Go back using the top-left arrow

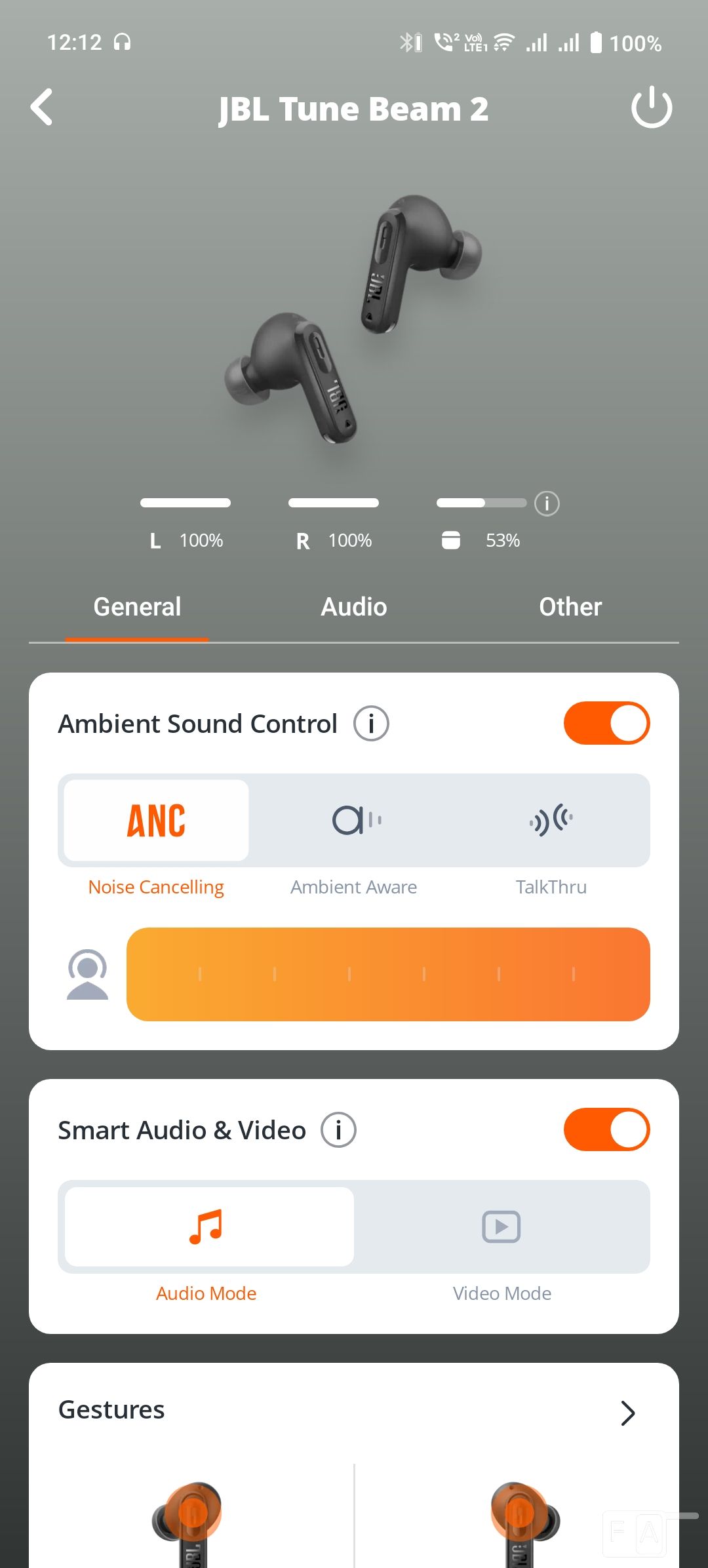point(41,107)
